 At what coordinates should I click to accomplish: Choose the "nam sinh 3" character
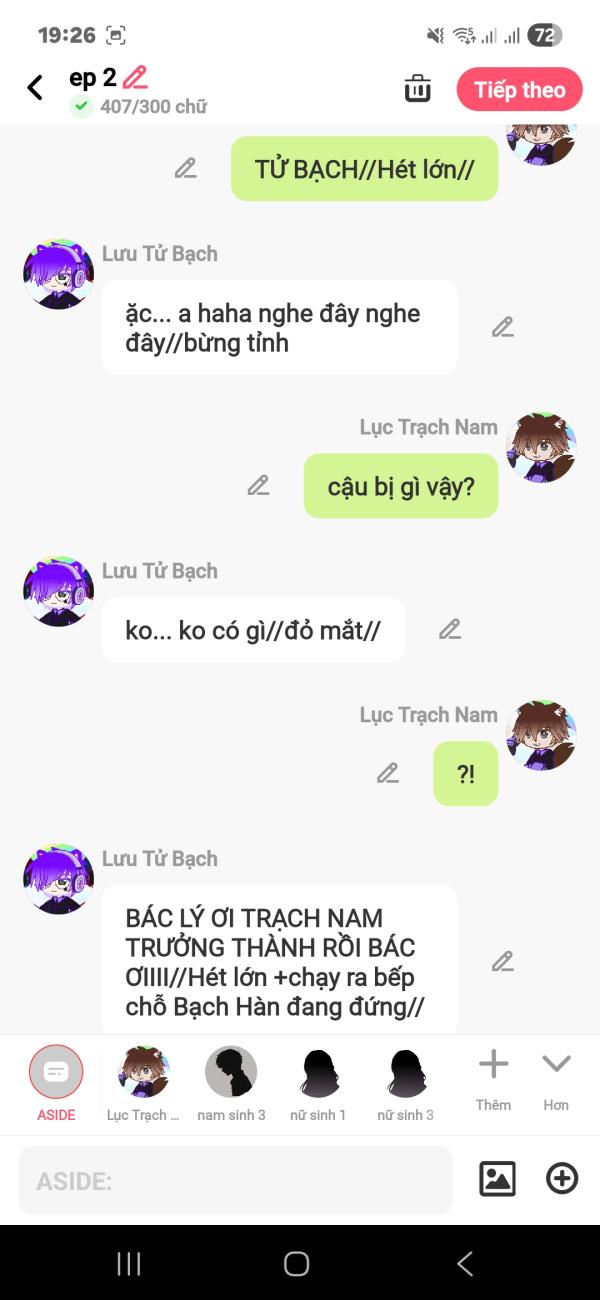click(231, 1084)
